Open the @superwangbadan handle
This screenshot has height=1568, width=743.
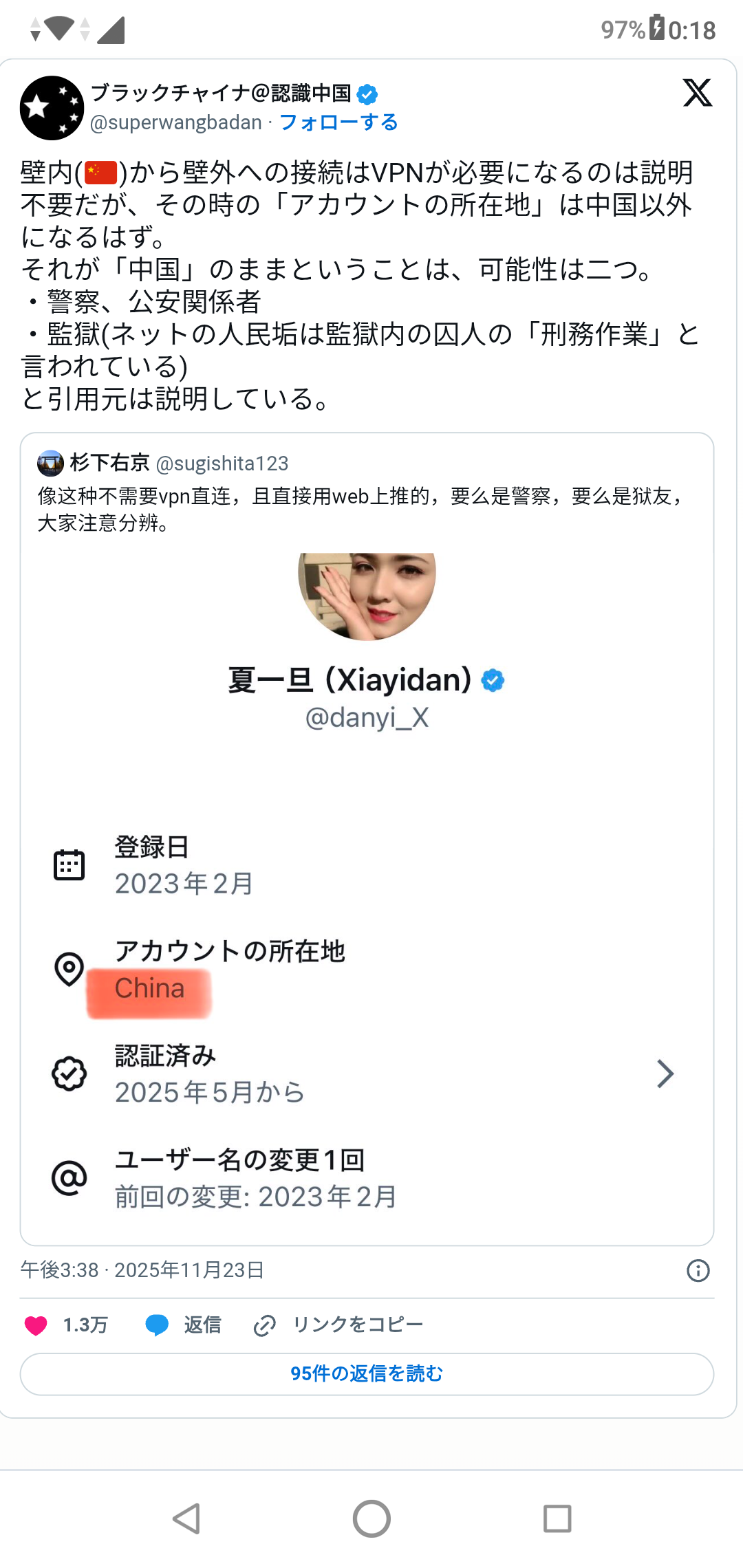click(x=176, y=122)
